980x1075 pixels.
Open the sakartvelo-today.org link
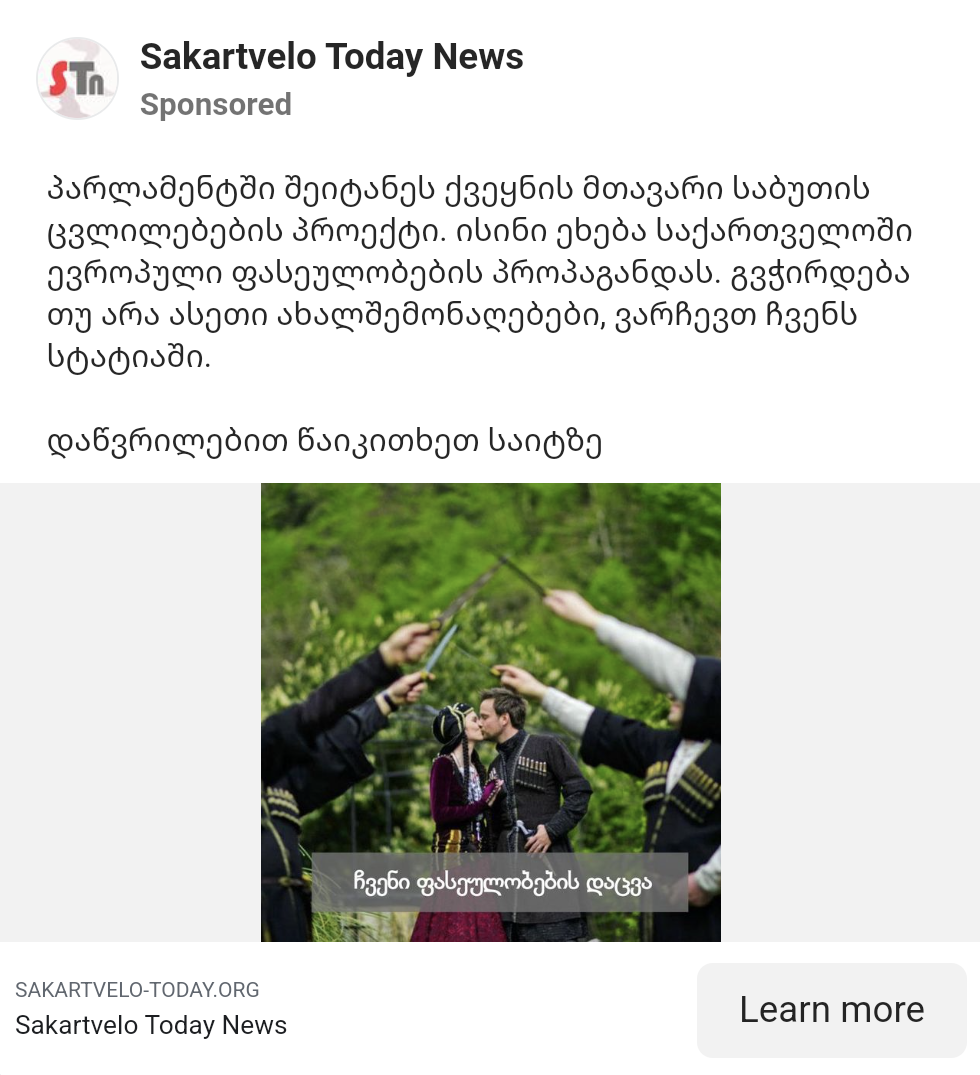click(137, 990)
